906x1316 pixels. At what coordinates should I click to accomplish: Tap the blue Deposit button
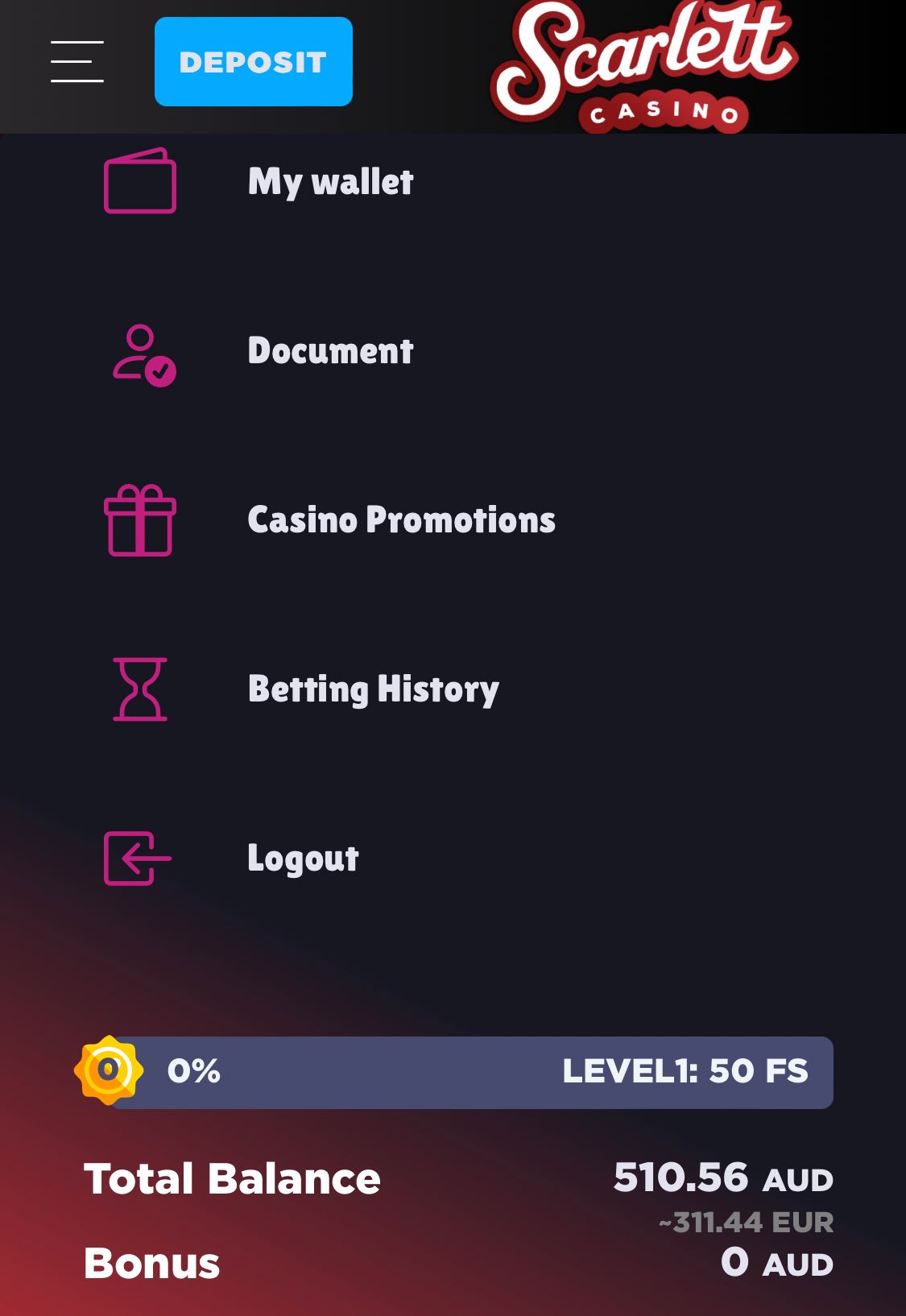click(253, 62)
